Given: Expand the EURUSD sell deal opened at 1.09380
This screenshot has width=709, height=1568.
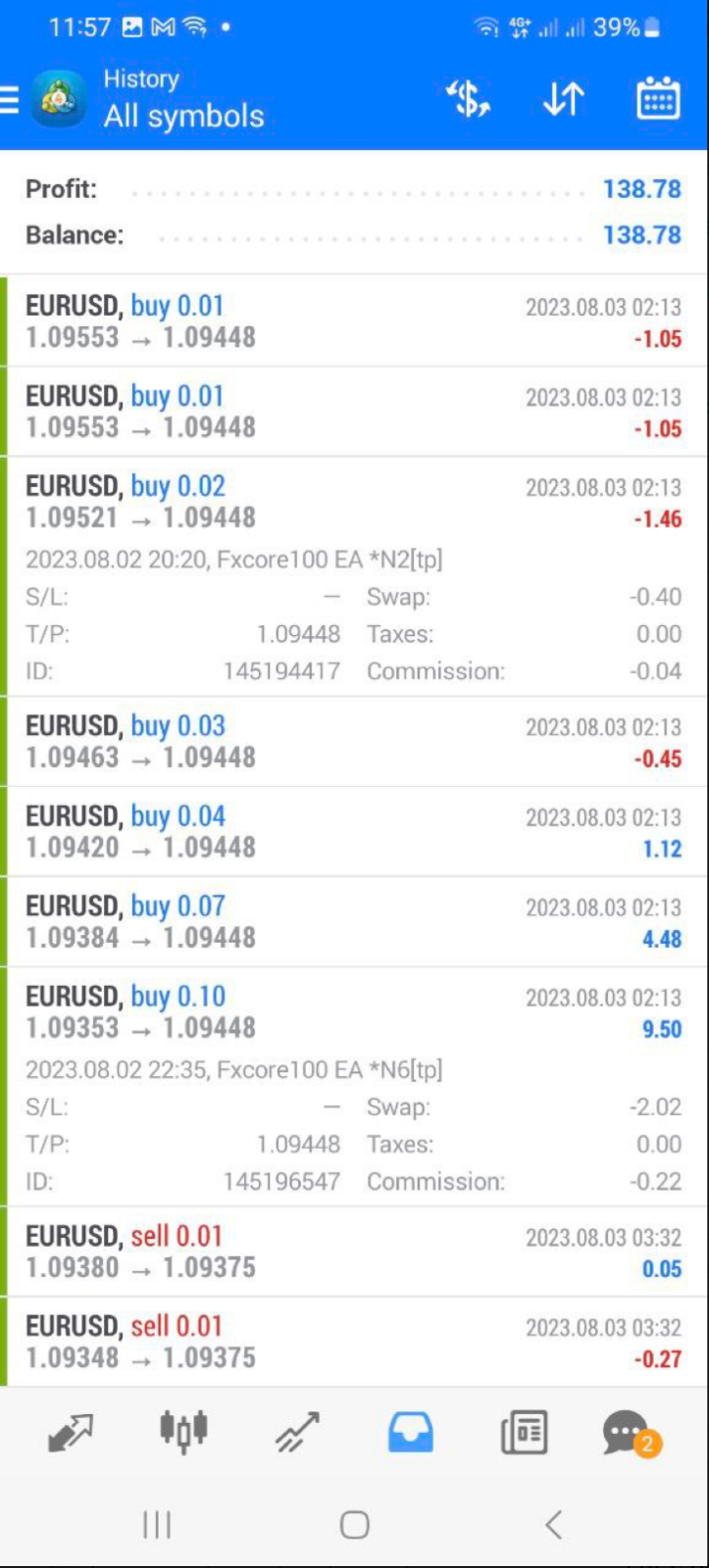Looking at the screenshot, I should point(353,1251).
